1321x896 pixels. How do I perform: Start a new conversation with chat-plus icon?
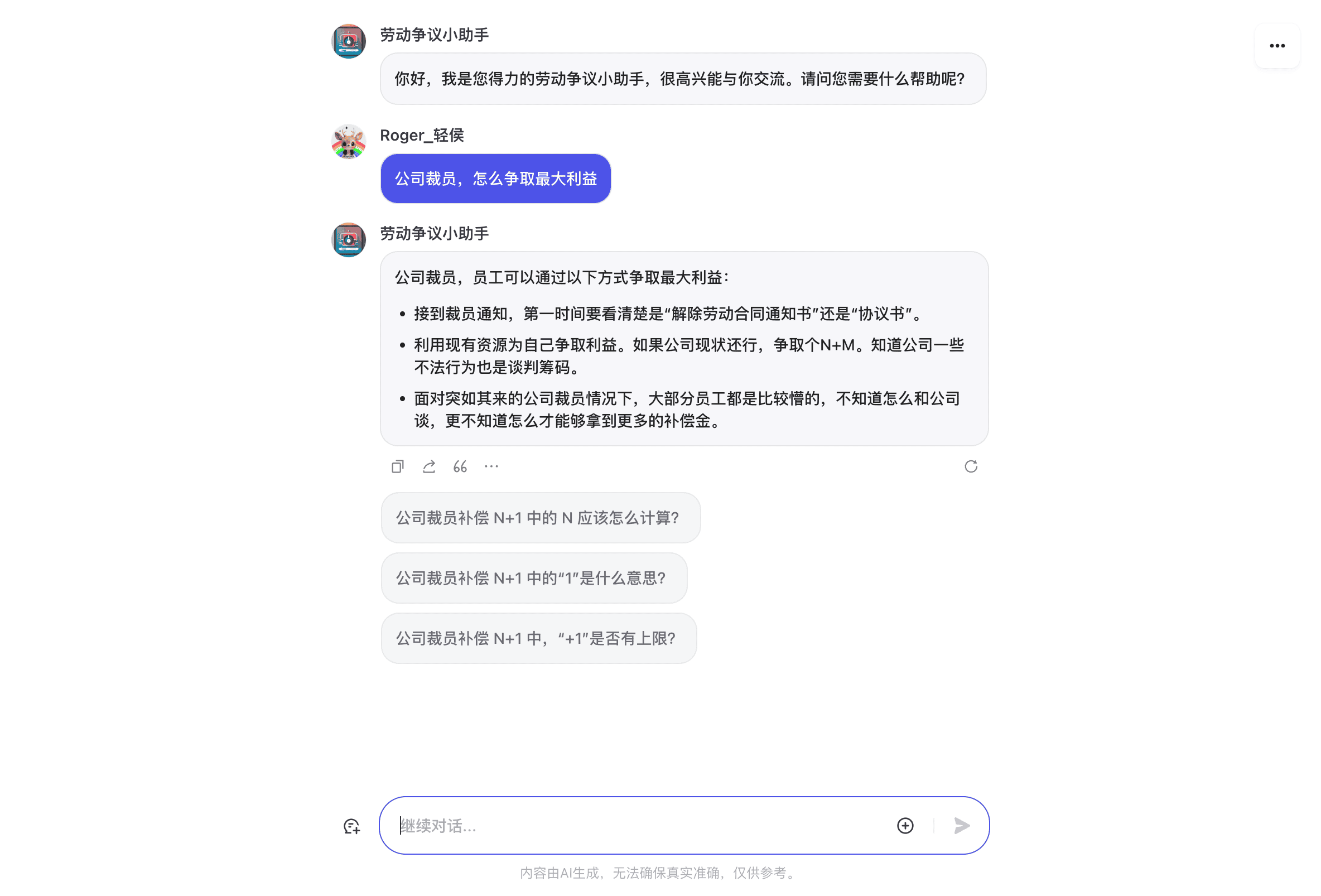click(352, 826)
